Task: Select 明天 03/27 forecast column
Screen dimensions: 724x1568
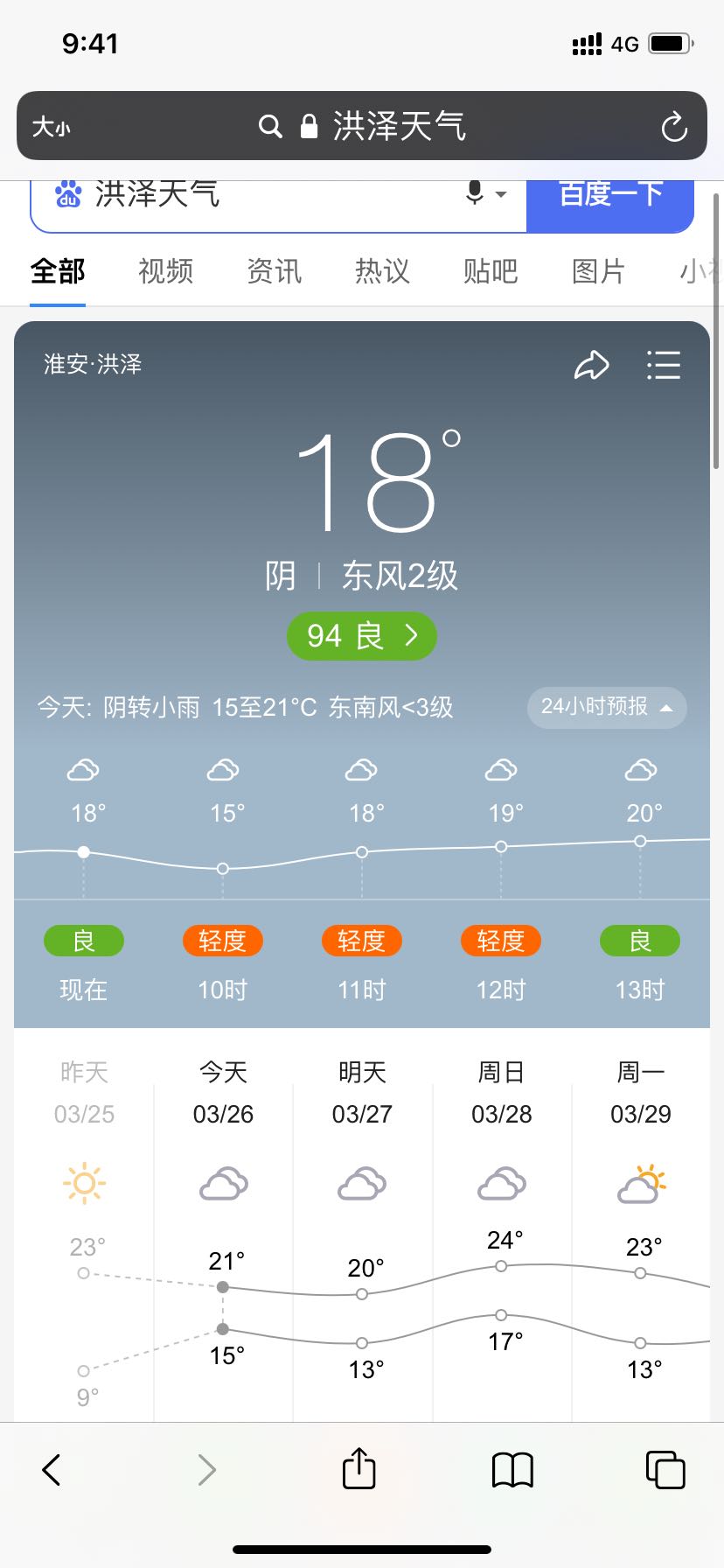Action: point(362,1225)
